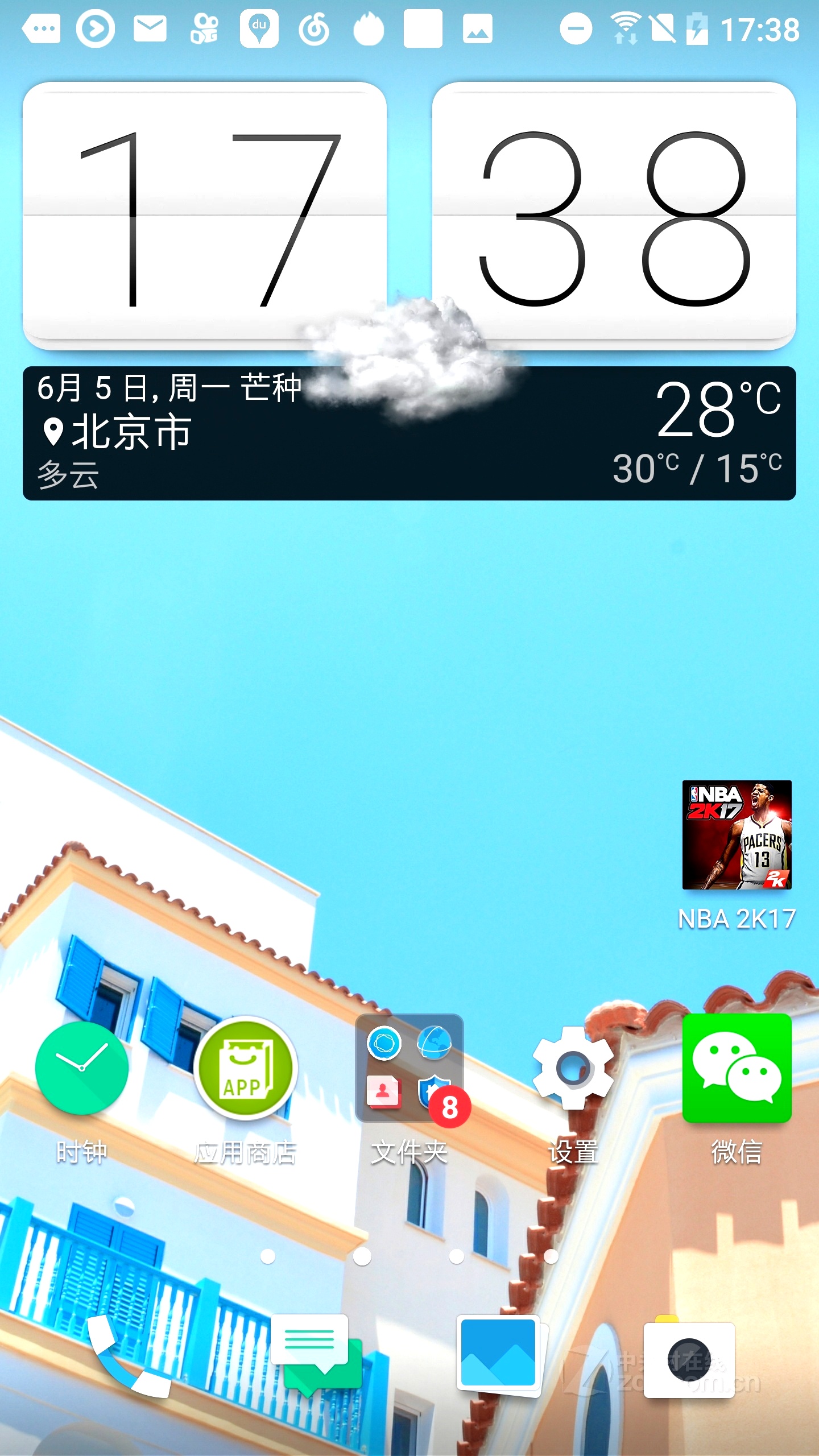The height and width of the screenshot is (1456, 819).
Task: Open the flip clock widget
Action: 408,216
